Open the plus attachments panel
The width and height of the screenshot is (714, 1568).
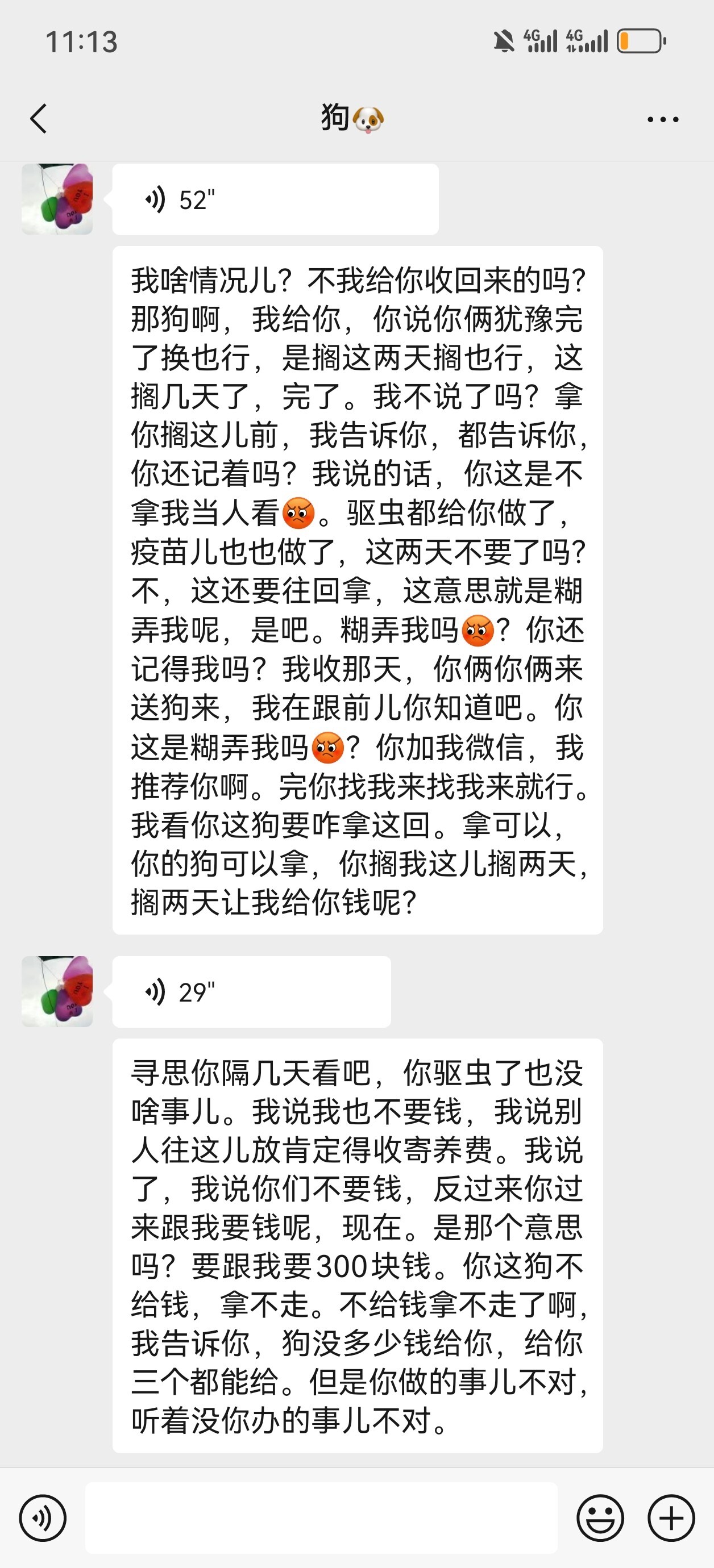click(x=671, y=1518)
